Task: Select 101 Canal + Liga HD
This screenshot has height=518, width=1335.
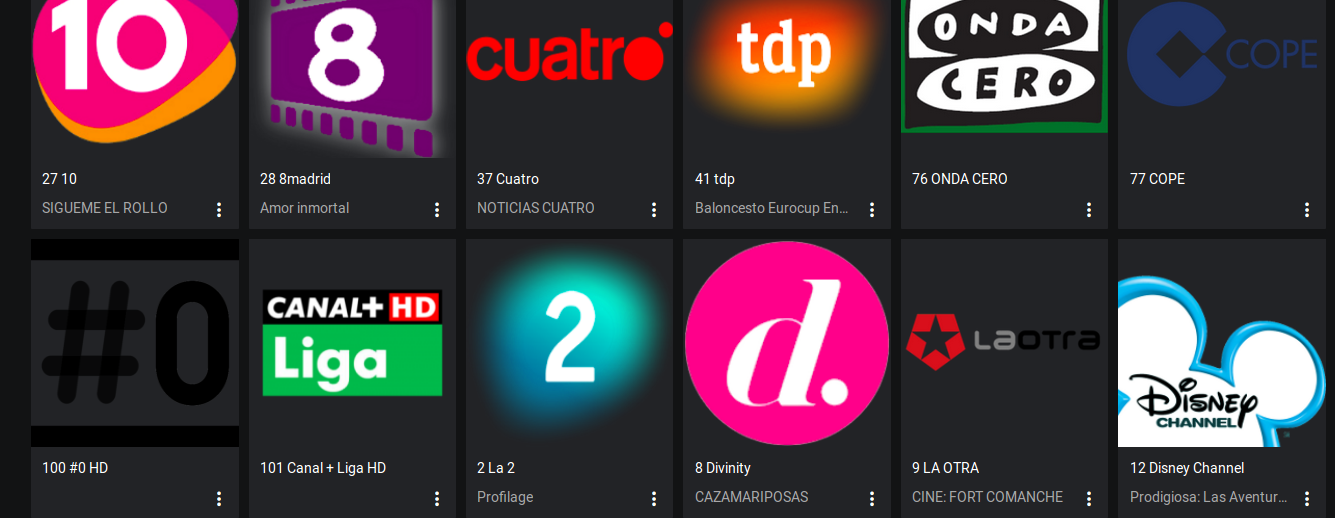Action: (x=352, y=343)
